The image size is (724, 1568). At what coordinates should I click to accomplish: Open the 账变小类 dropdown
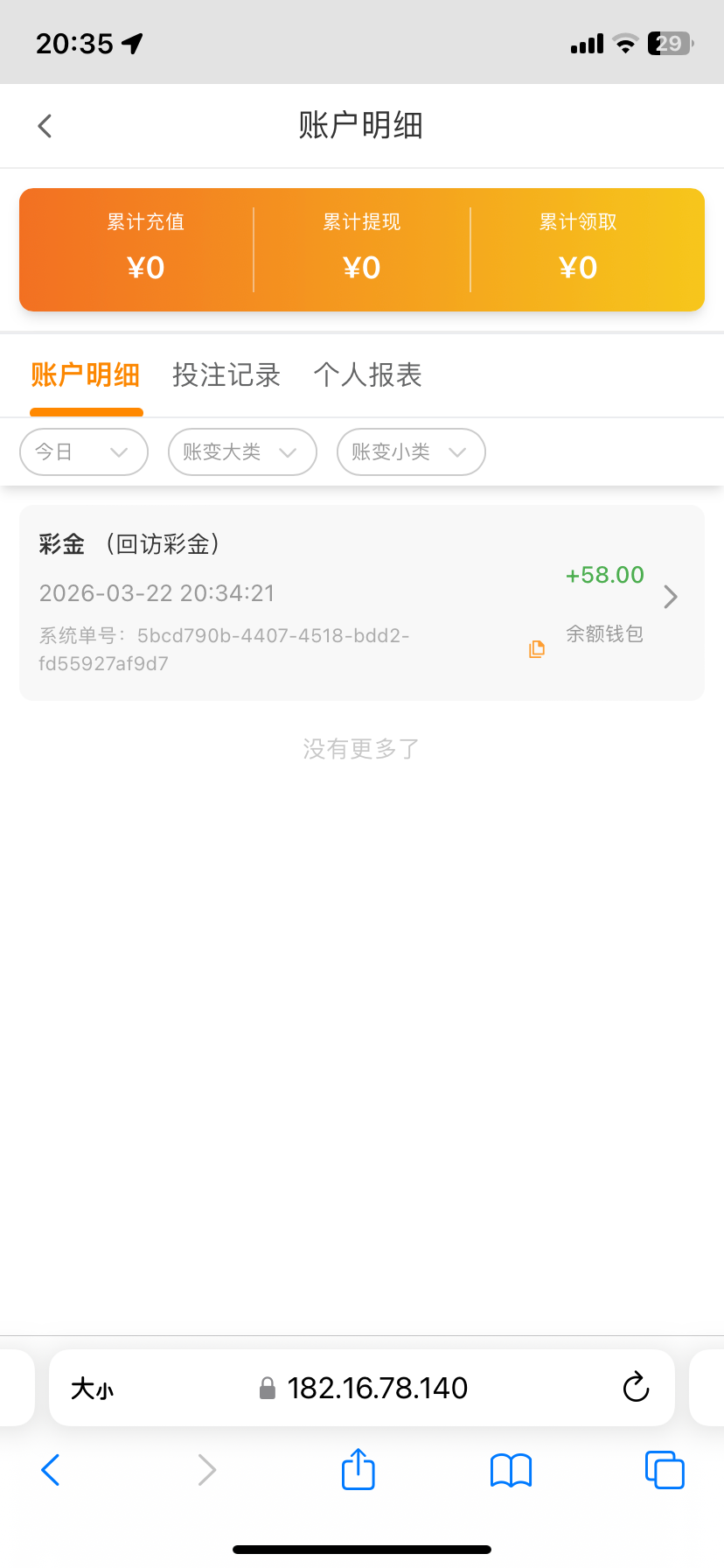410,452
